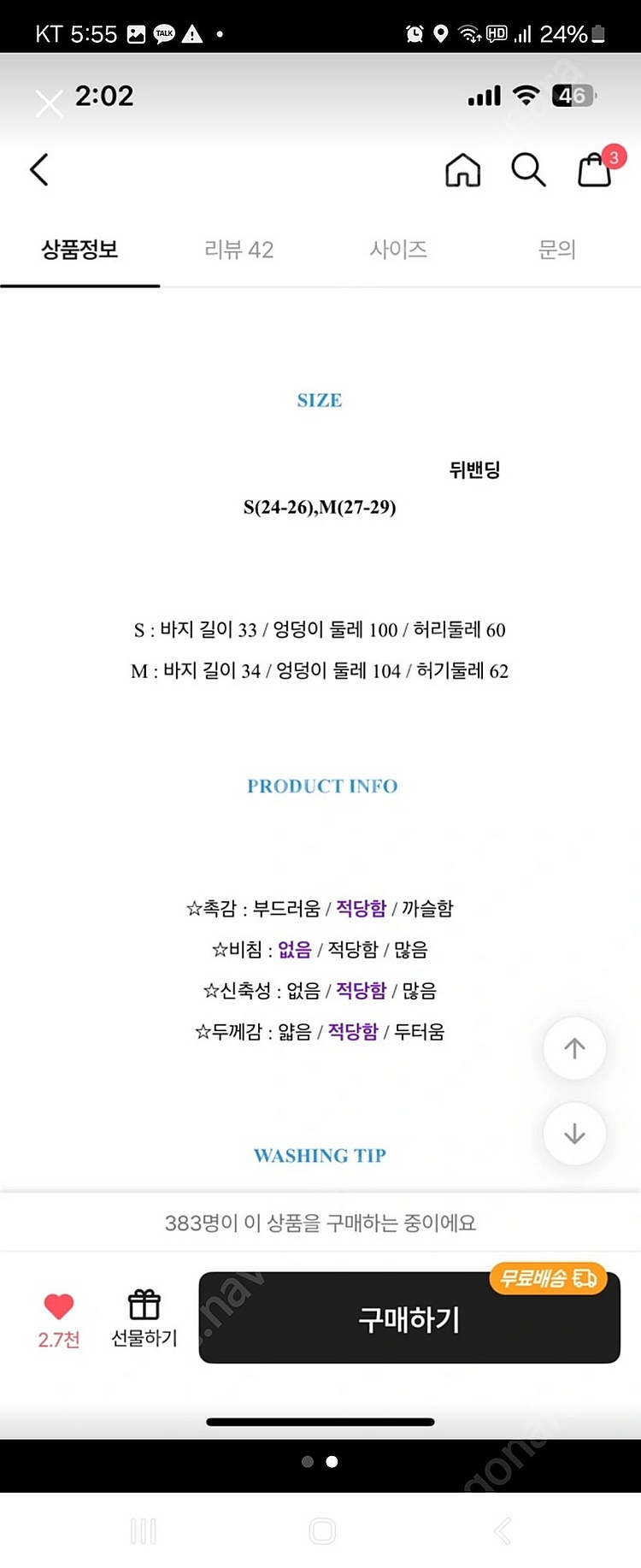641x1568 pixels.
Task: Switch to the 리뷰 42 tab
Action: [x=238, y=250]
